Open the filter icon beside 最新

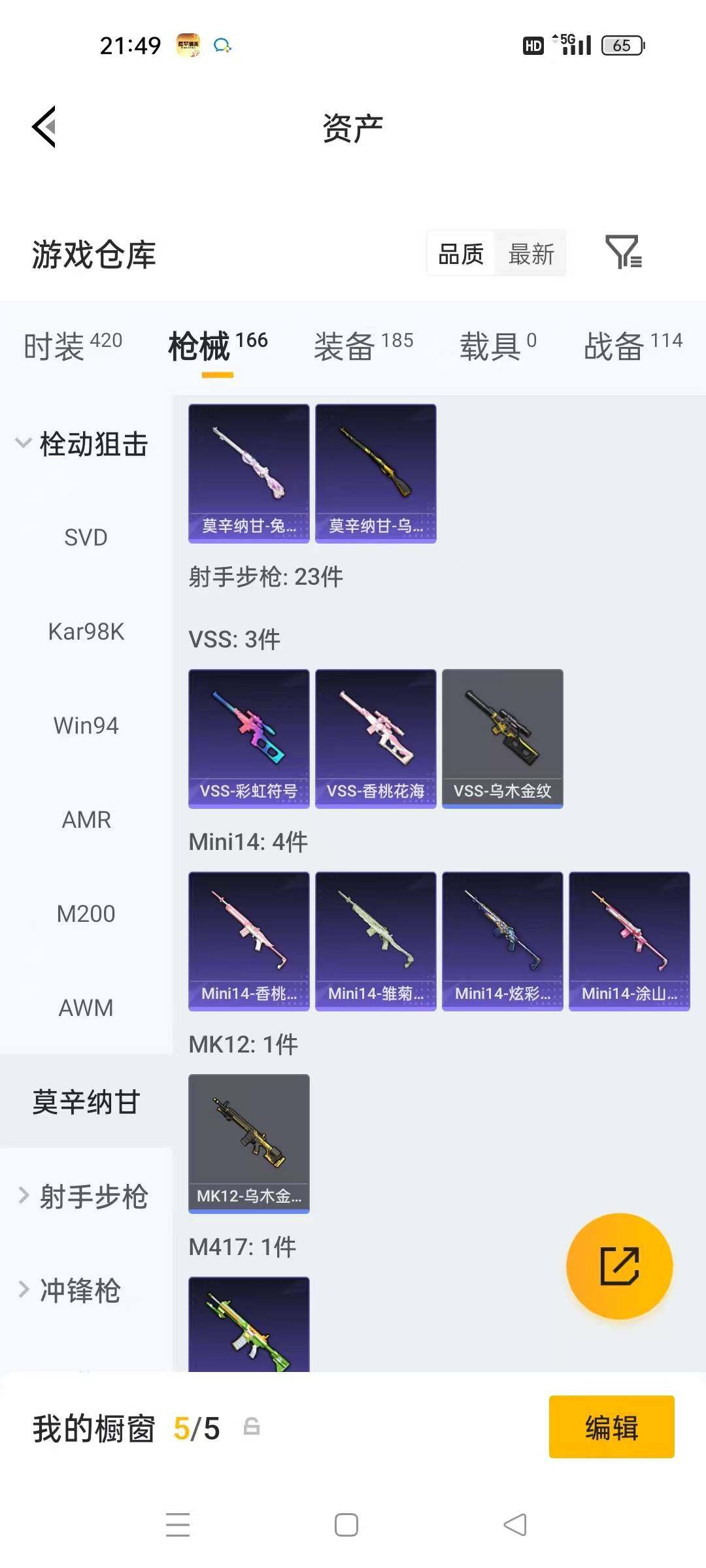coord(623,253)
